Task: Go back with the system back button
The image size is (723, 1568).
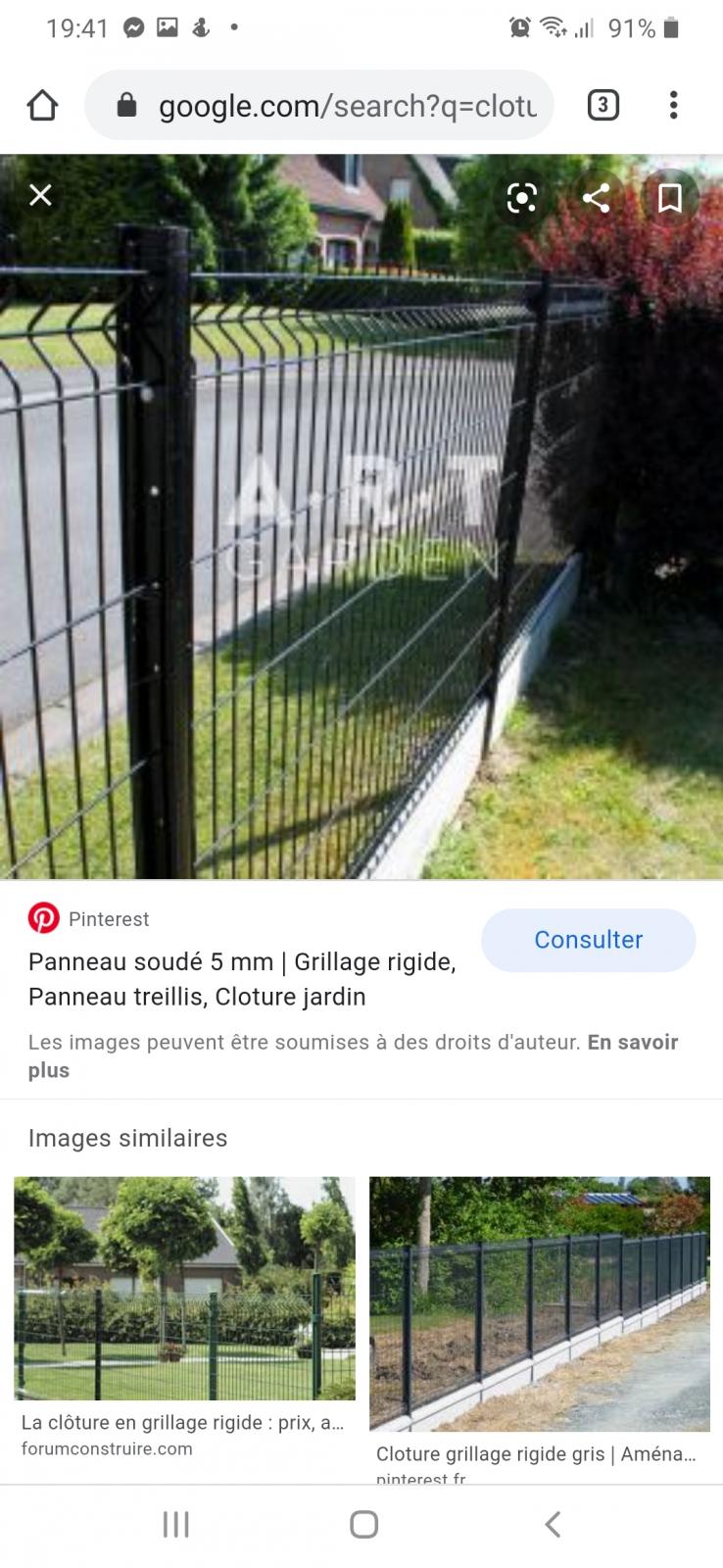Action: tap(553, 1524)
